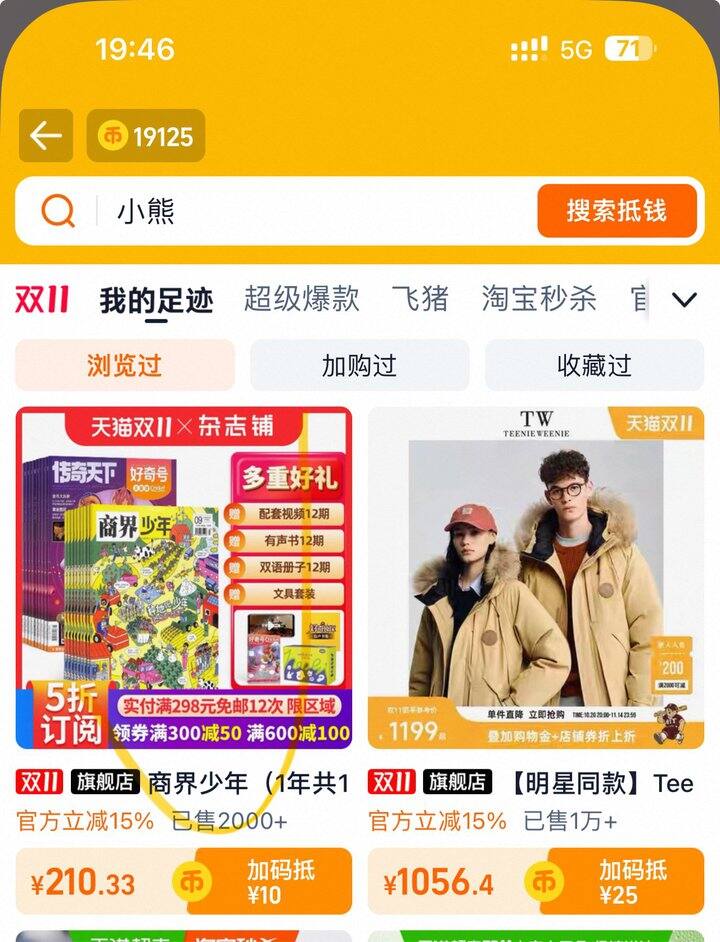720x942 pixels.
Task: Expand the tab list with the chevron
Action: (684, 299)
